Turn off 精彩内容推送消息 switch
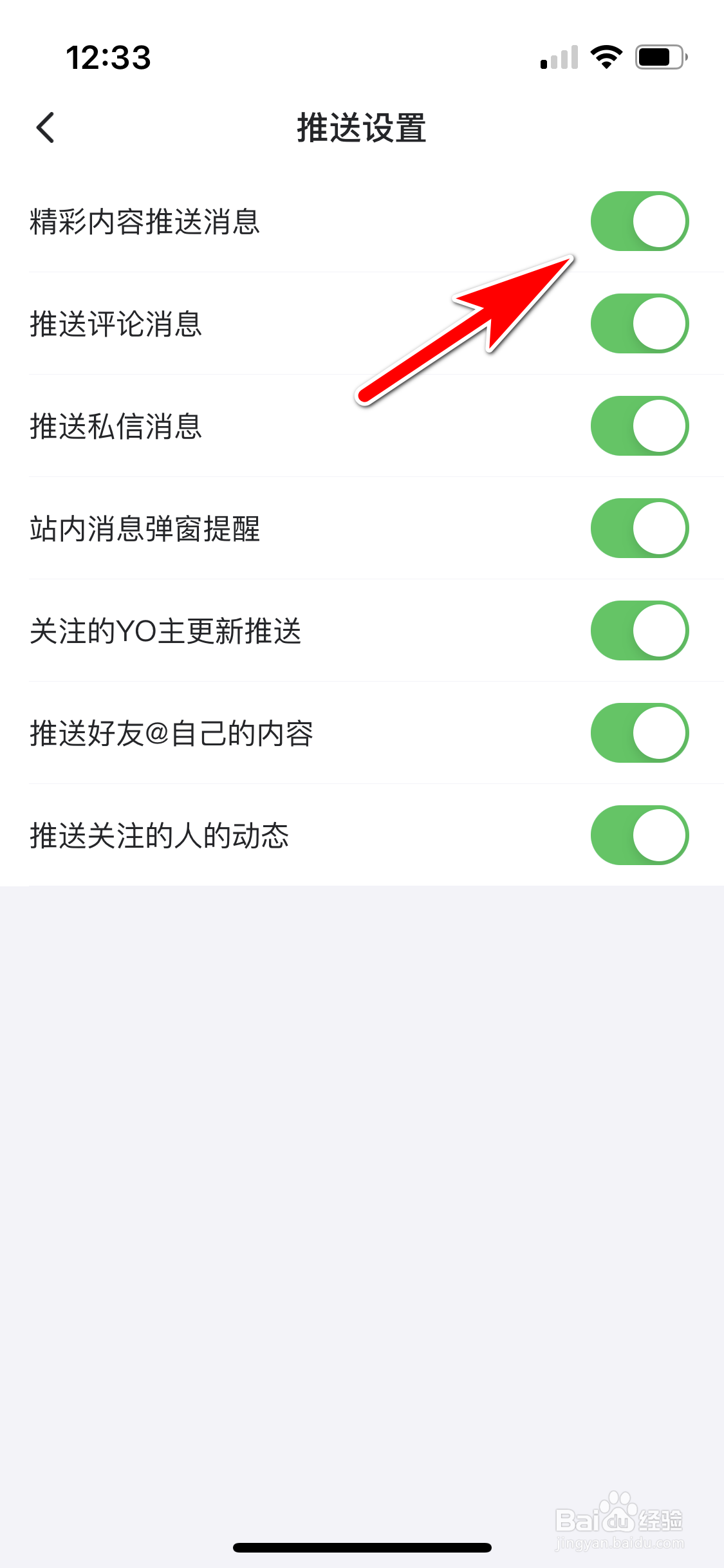 point(640,221)
